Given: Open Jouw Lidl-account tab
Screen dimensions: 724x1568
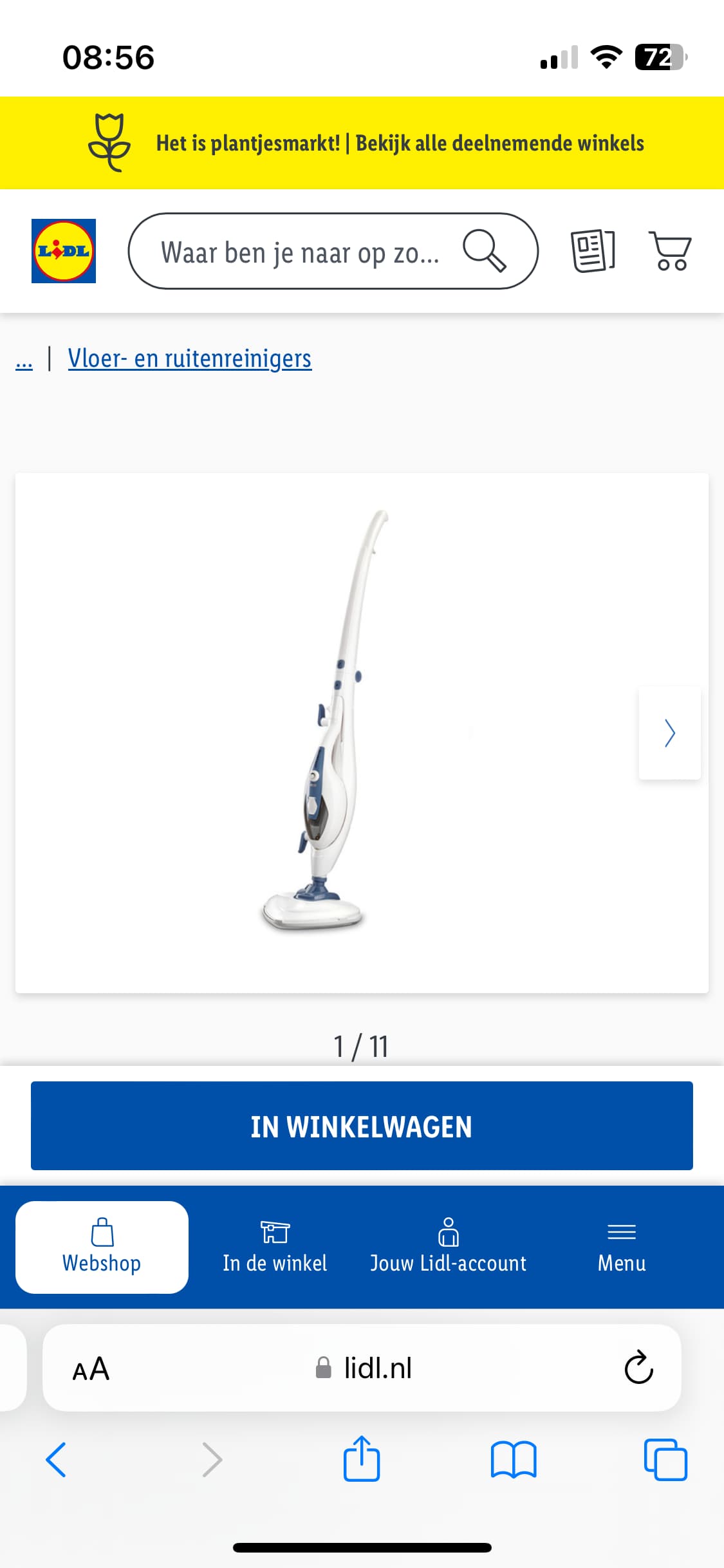Looking at the screenshot, I should click(448, 1247).
